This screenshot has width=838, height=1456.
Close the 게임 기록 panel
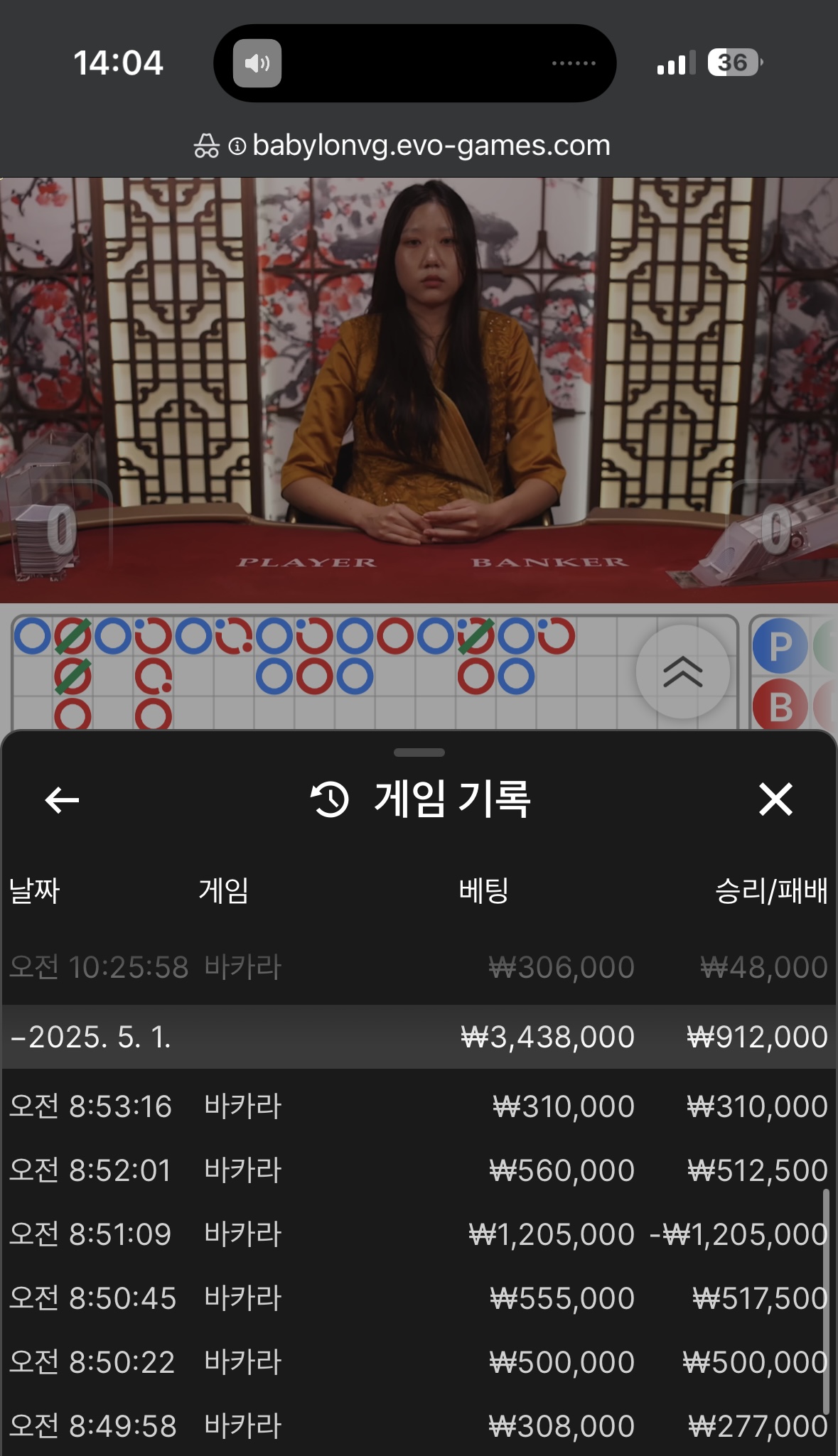pyautogui.click(x=775, y=799)
